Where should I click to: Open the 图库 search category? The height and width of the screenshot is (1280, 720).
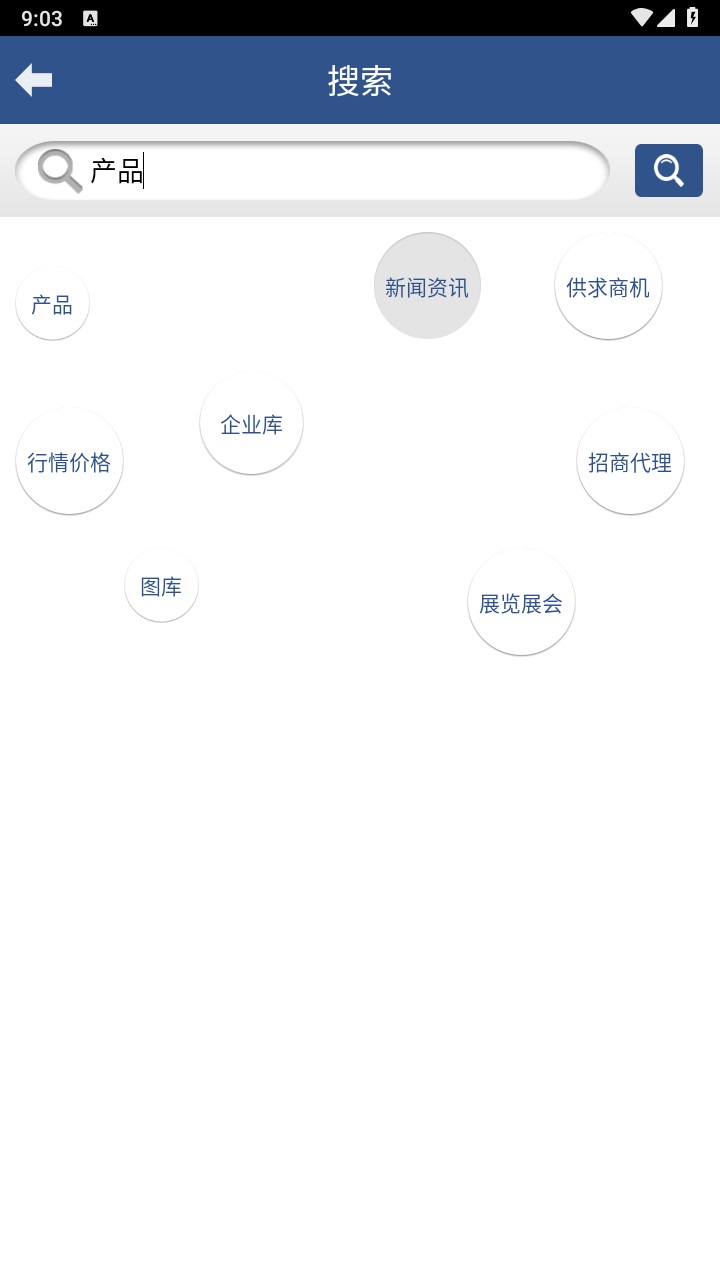coord(161,585)
